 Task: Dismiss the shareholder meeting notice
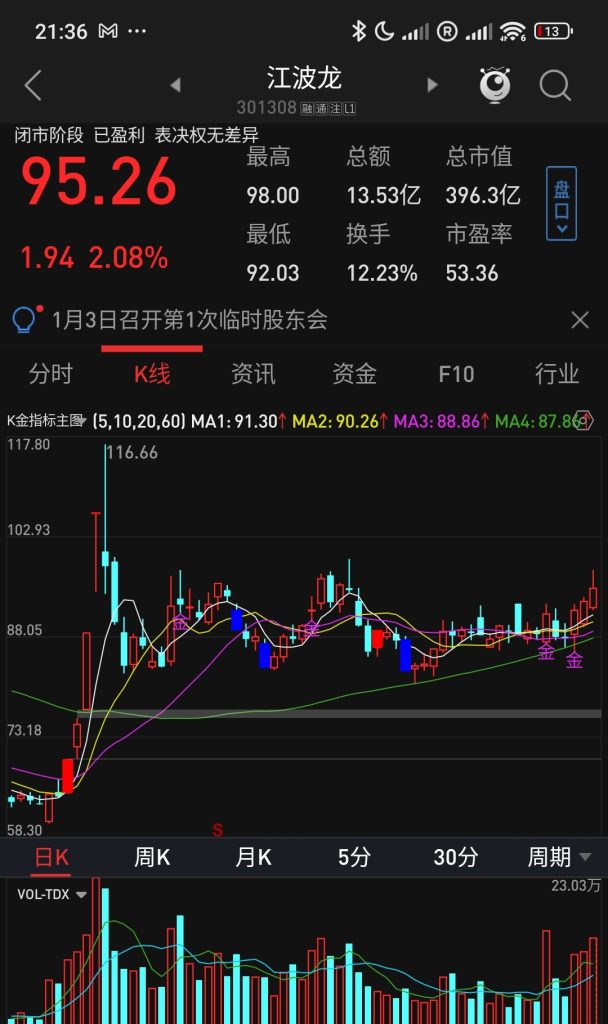(x=580, y=320)
